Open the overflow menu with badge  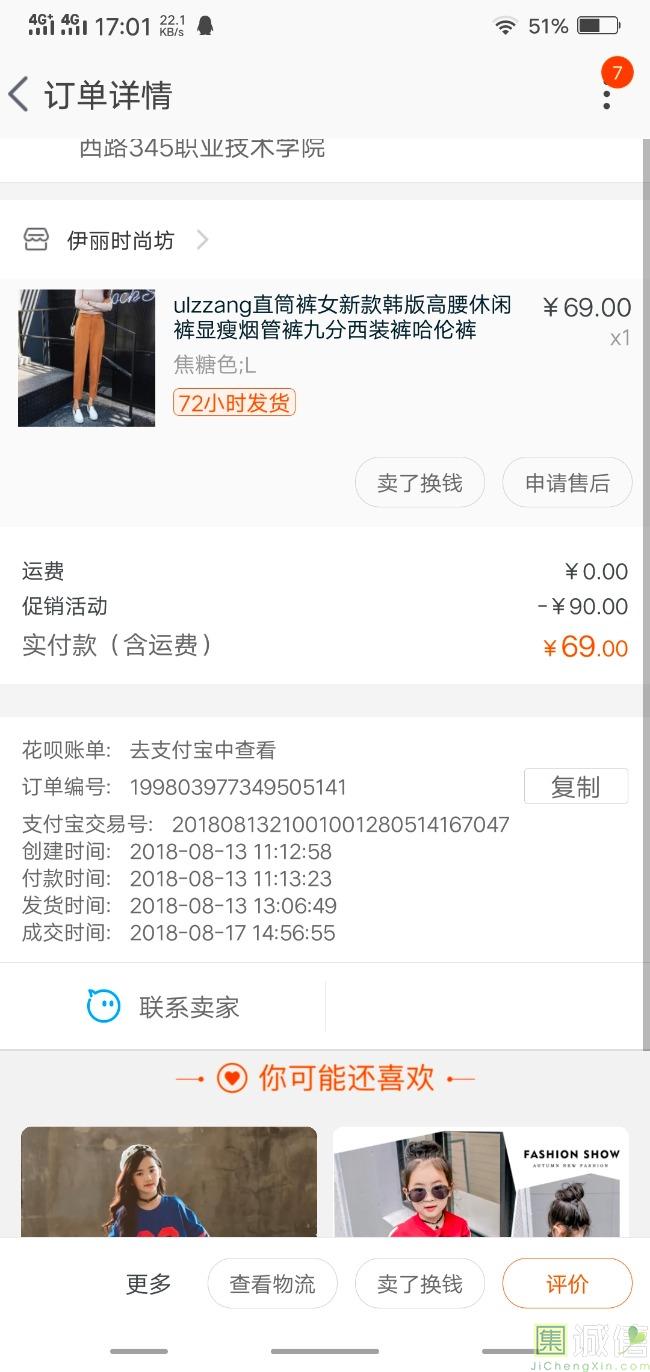(607, 96)
